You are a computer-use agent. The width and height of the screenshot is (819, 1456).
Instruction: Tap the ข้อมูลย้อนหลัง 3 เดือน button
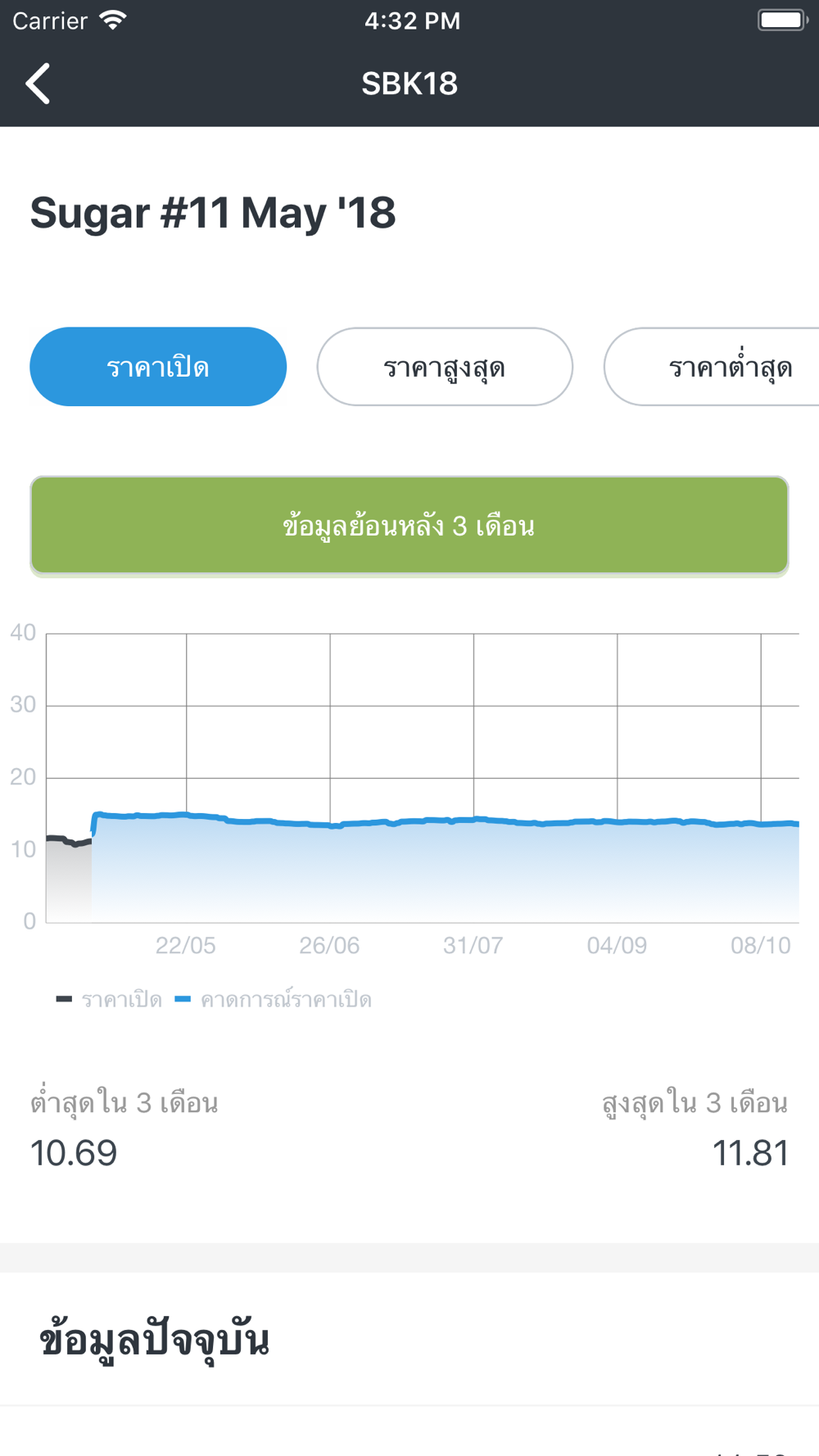pos(409,526)
